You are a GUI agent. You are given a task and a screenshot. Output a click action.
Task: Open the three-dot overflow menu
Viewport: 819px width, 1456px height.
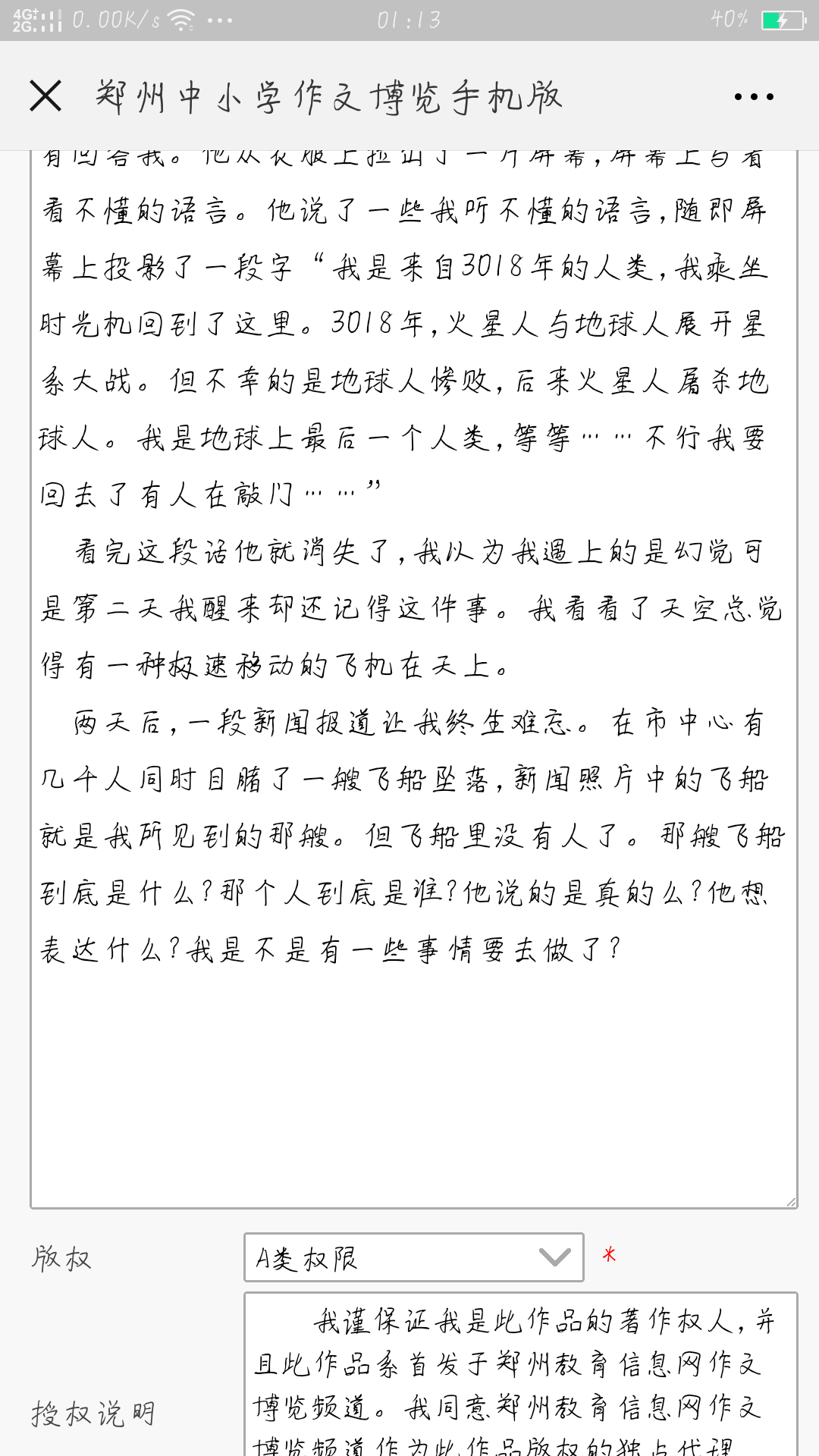pos(753,97)
